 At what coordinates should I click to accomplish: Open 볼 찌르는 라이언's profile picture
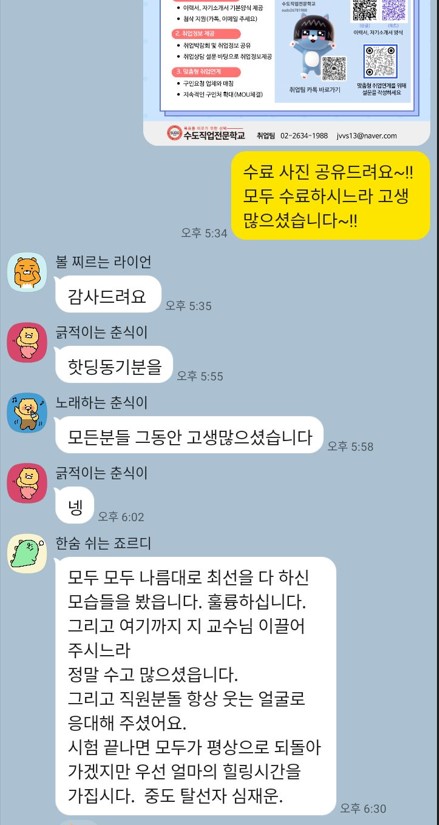[27, 272]
